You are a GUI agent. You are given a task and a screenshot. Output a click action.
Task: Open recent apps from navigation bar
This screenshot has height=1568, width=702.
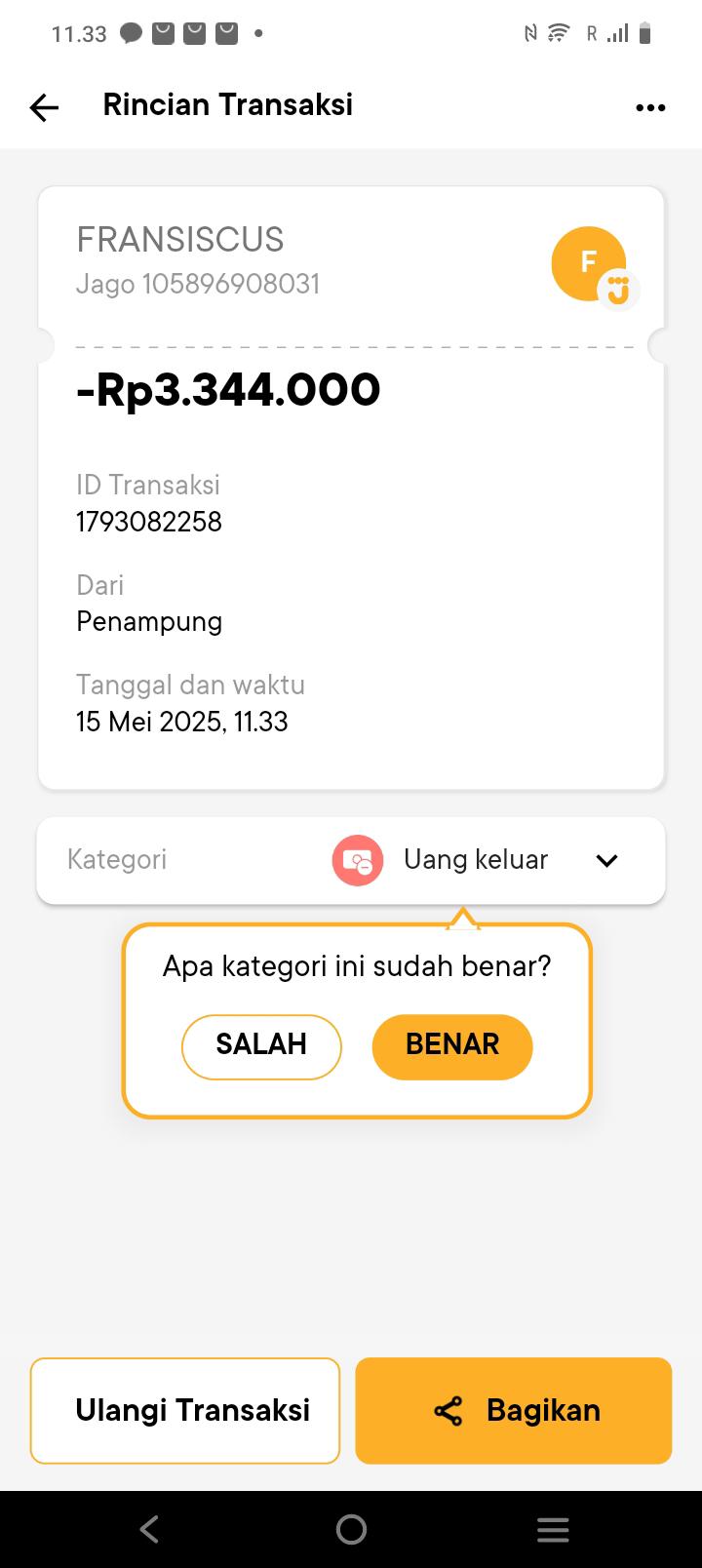[x=552, y=1529]
